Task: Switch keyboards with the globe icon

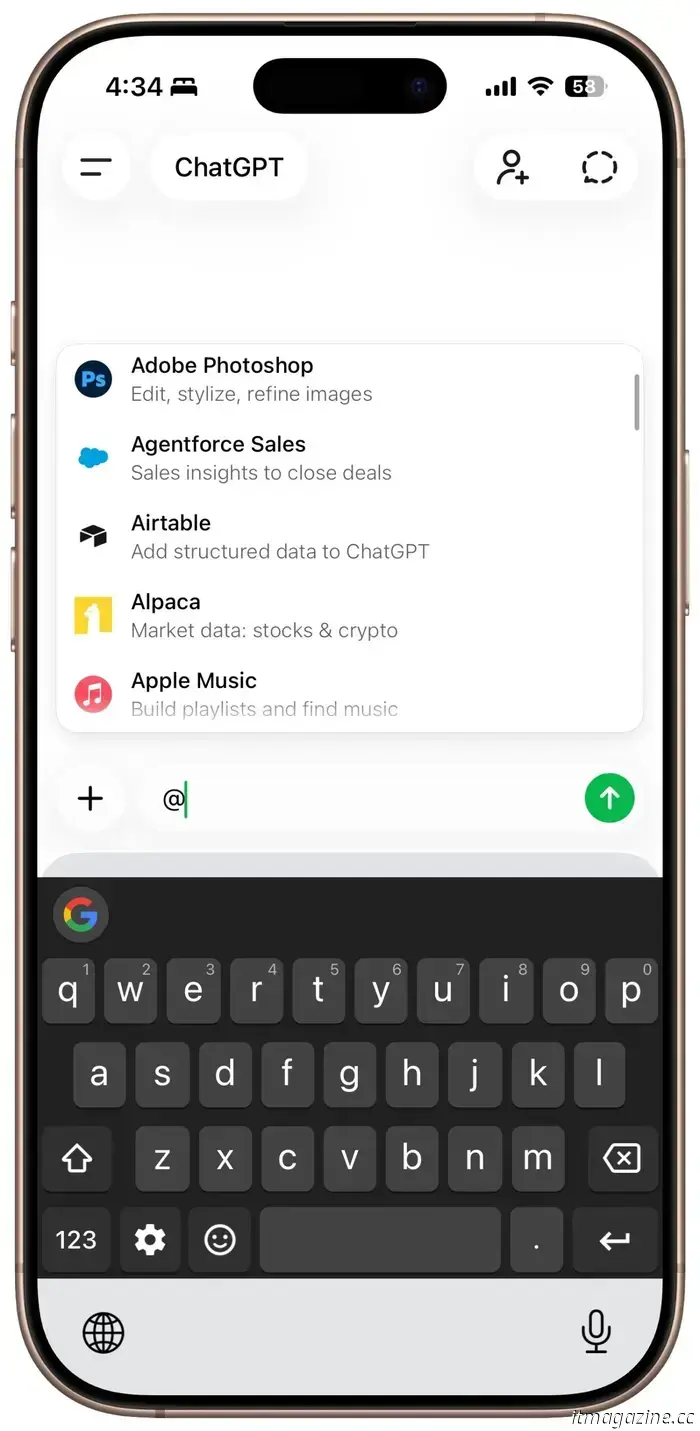Action: [x=103, y=1332]
